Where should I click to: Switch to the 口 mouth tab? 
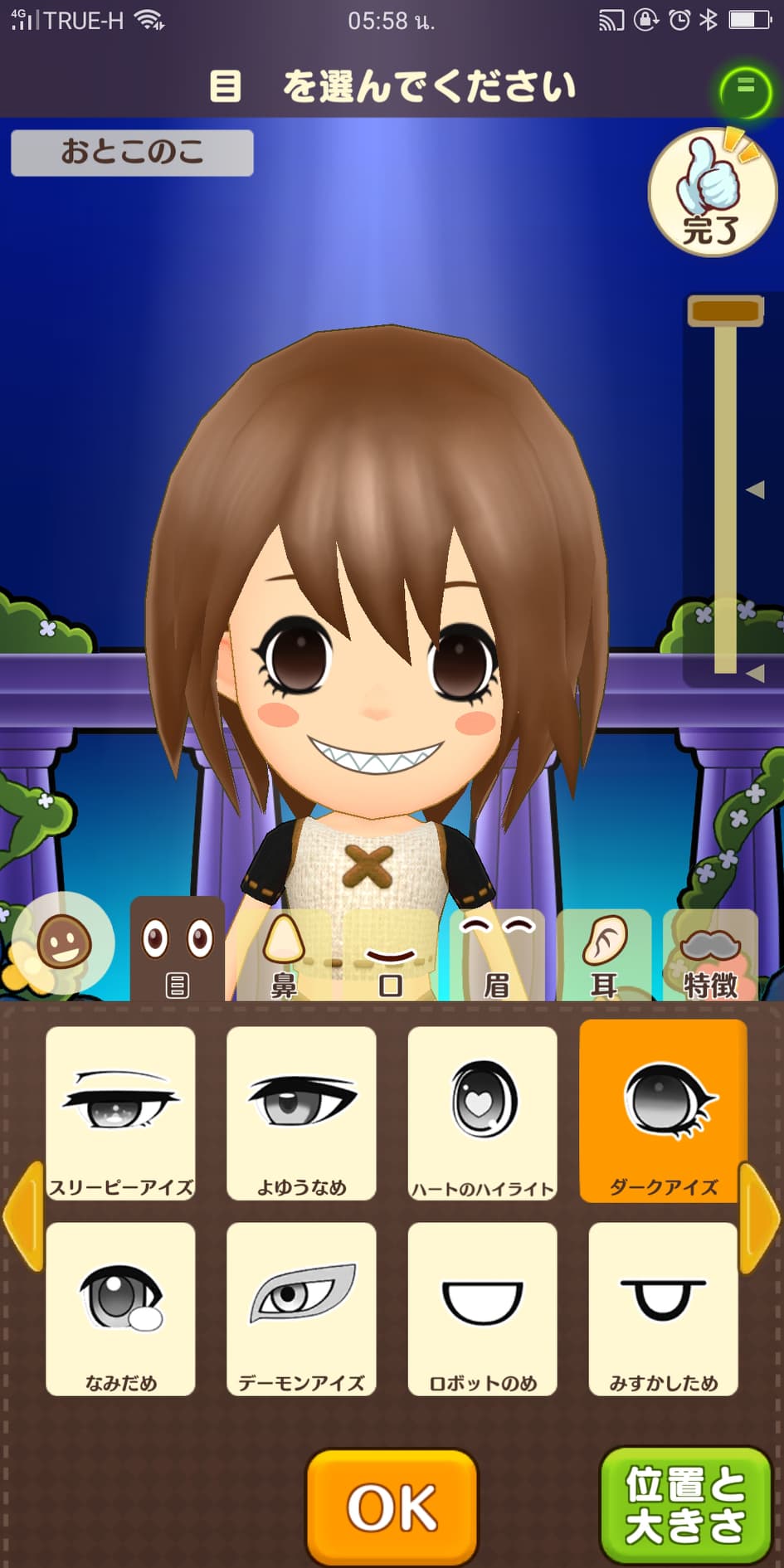click(x=390, y=956)
